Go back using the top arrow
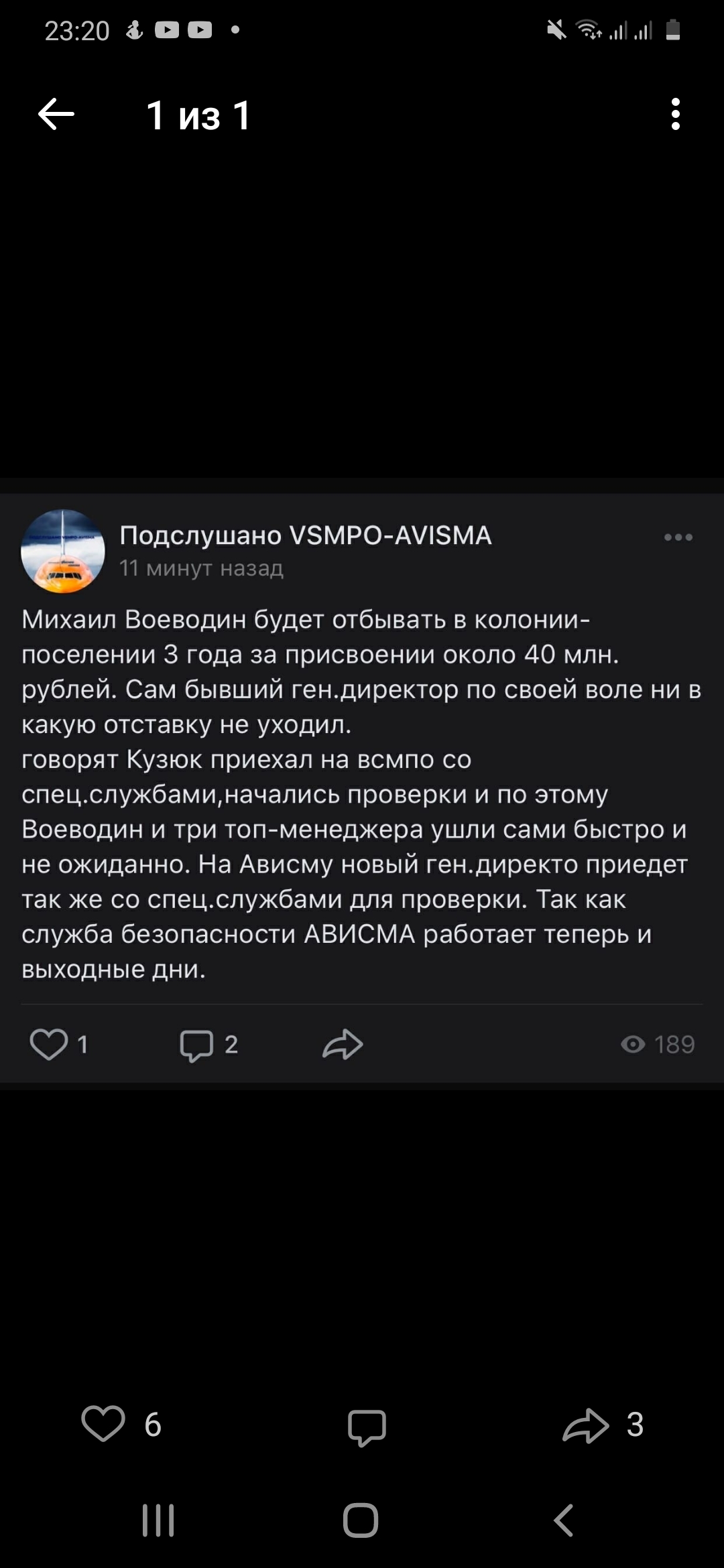Screen dimensions: 724x1568 56,115
